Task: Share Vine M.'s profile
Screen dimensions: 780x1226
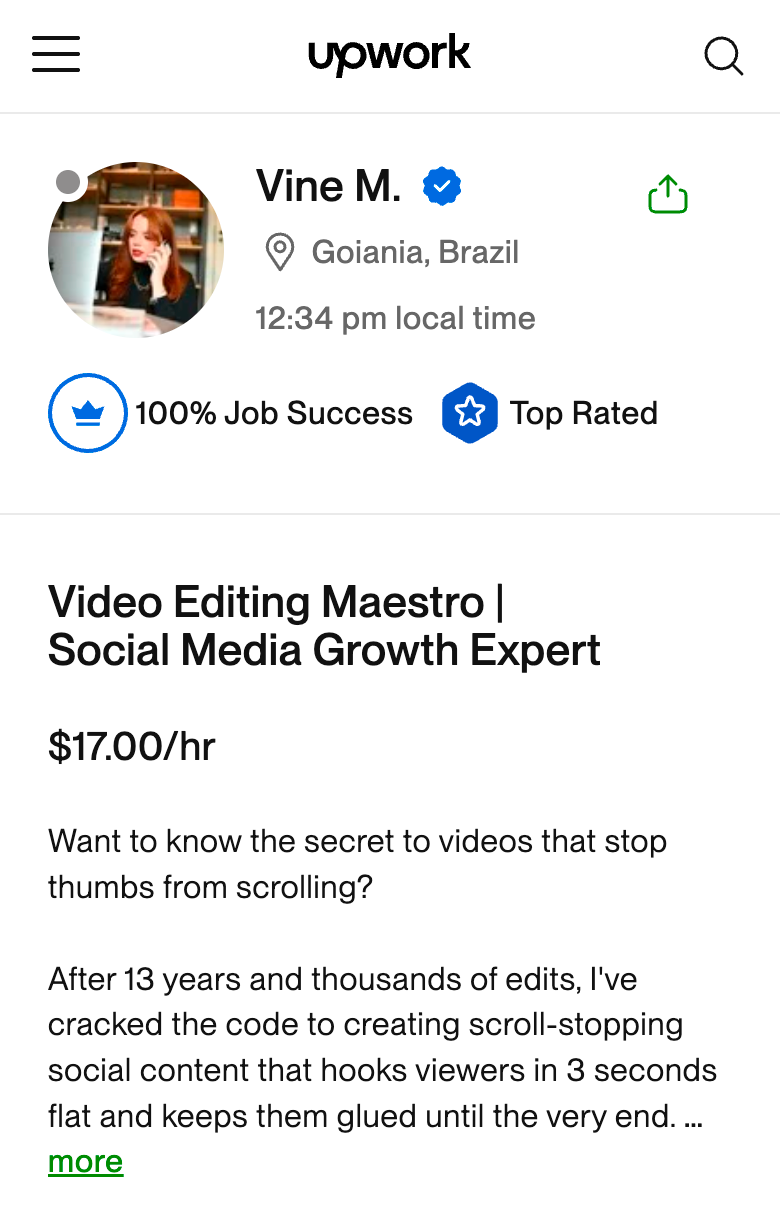Action: pyautogui.click(x=668, y=194)
